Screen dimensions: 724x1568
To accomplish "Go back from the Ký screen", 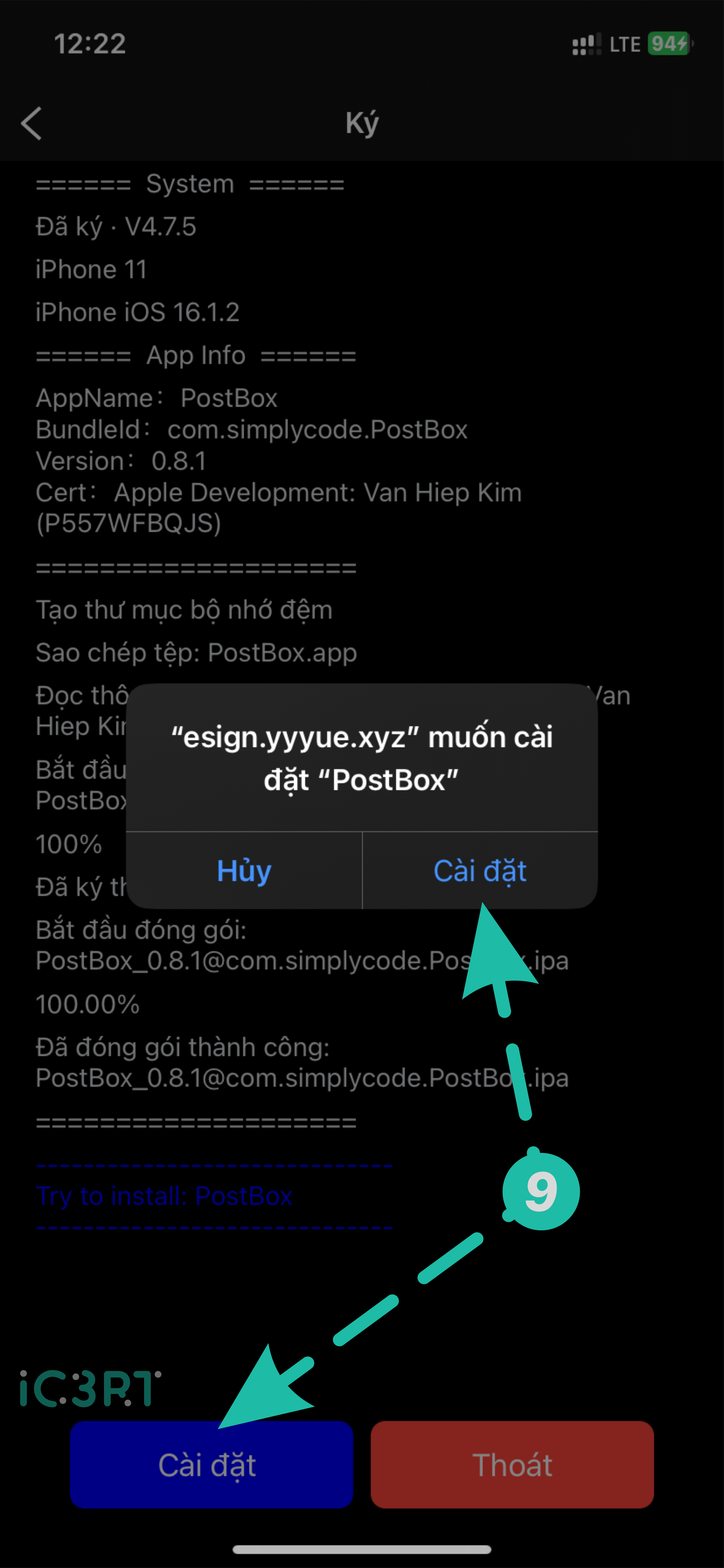I will tap(32, 123).
